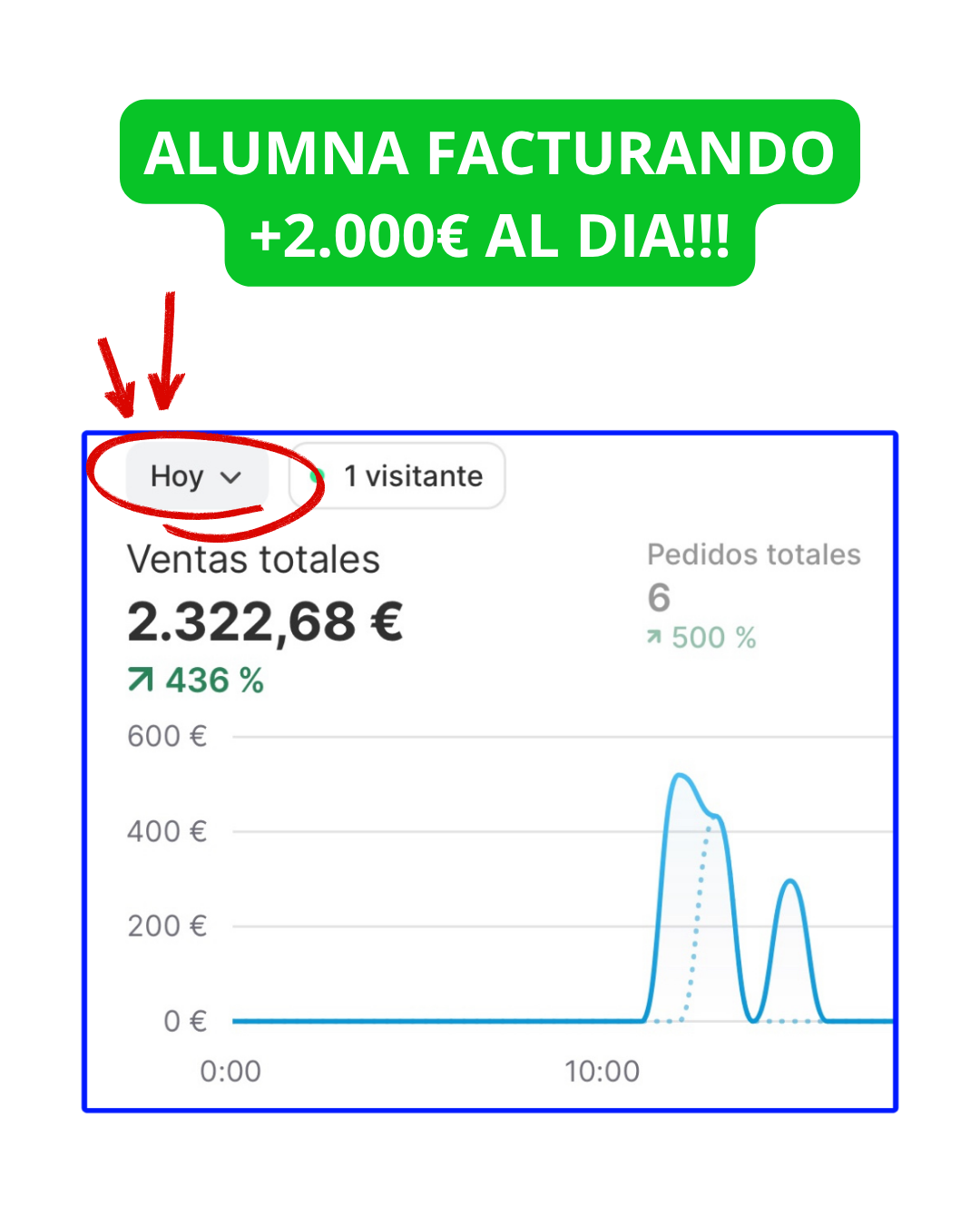The image size is (980, 1225).
Task: Enable the Ventas totales metric view
Action: 254,560
